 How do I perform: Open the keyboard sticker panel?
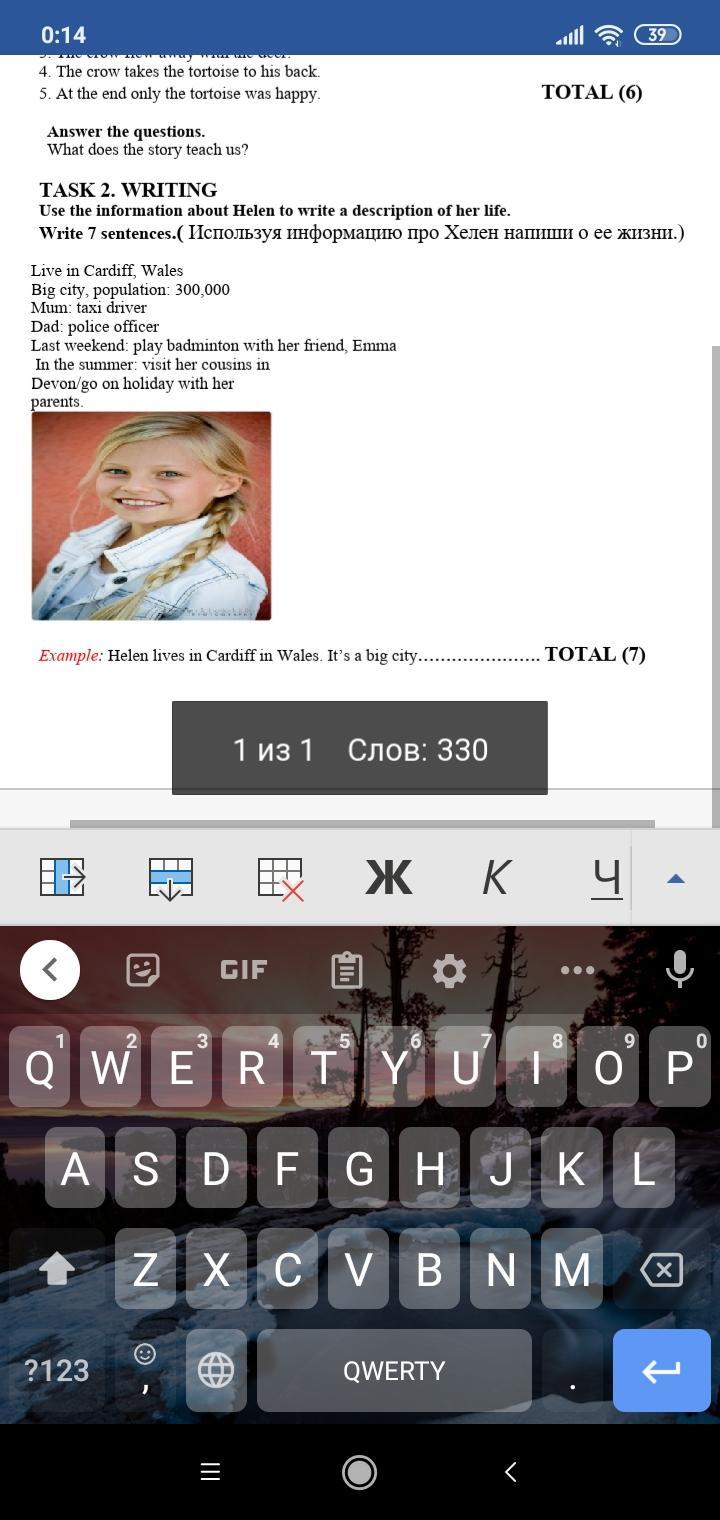(143, 969)
